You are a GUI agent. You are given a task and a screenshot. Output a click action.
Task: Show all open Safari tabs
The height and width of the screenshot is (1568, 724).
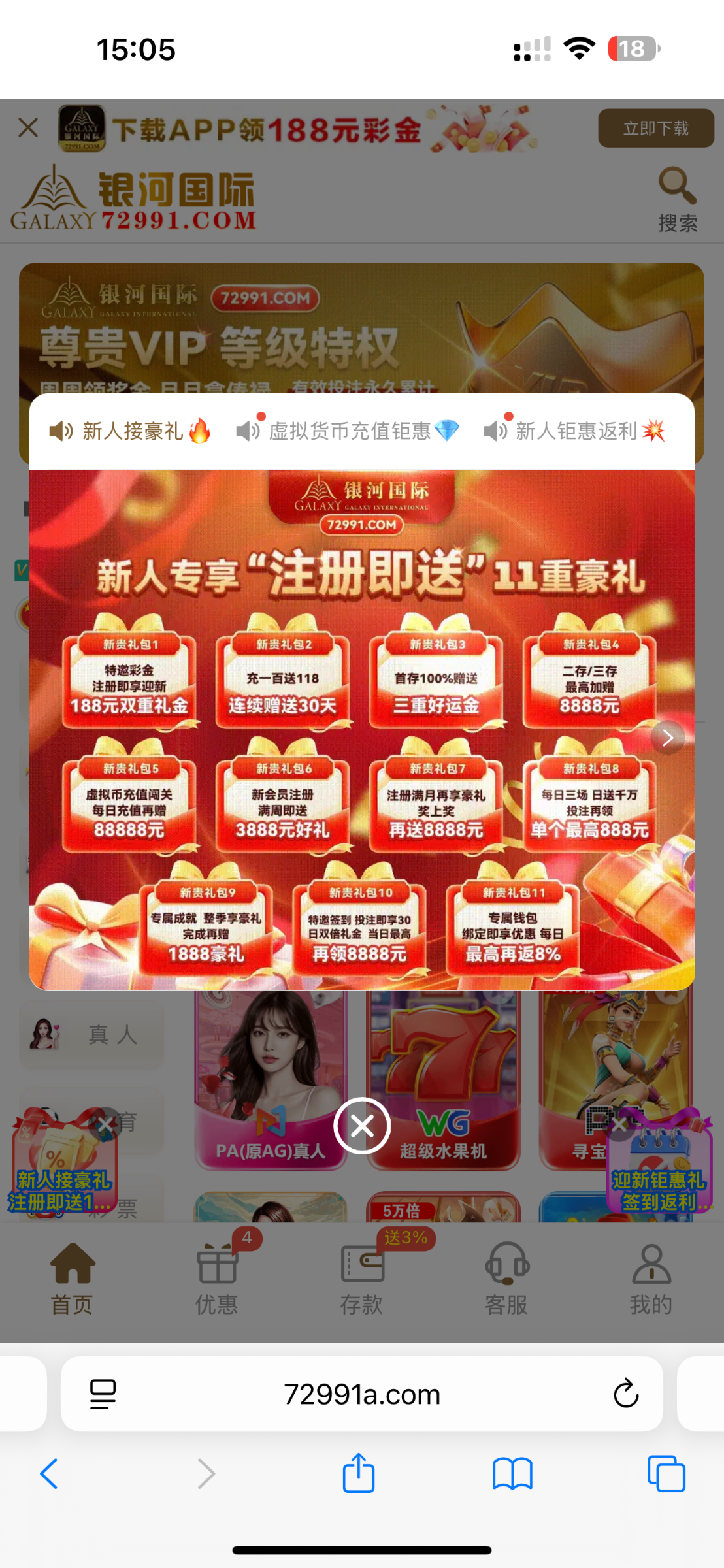click(666, 1473)
